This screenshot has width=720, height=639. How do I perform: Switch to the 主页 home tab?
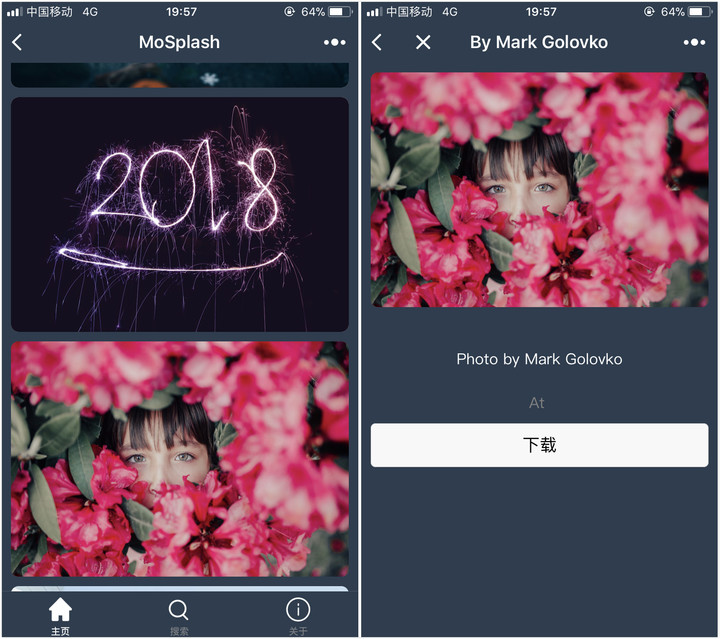(60, 615)
